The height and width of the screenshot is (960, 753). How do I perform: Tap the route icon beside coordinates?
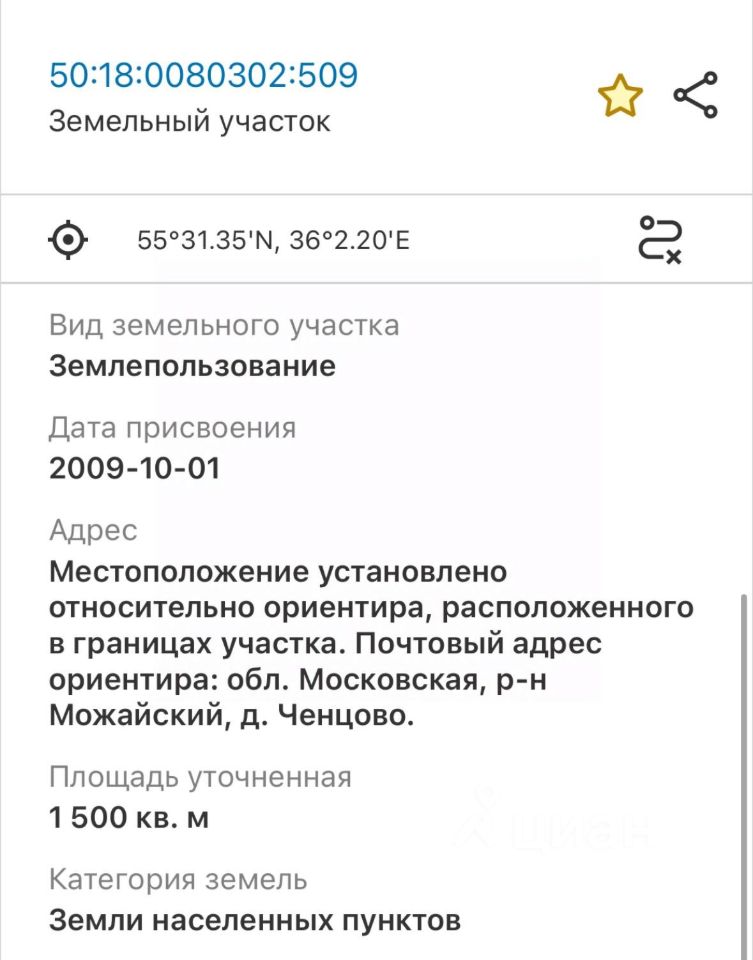pyautogui.click(x=660, y=240)
